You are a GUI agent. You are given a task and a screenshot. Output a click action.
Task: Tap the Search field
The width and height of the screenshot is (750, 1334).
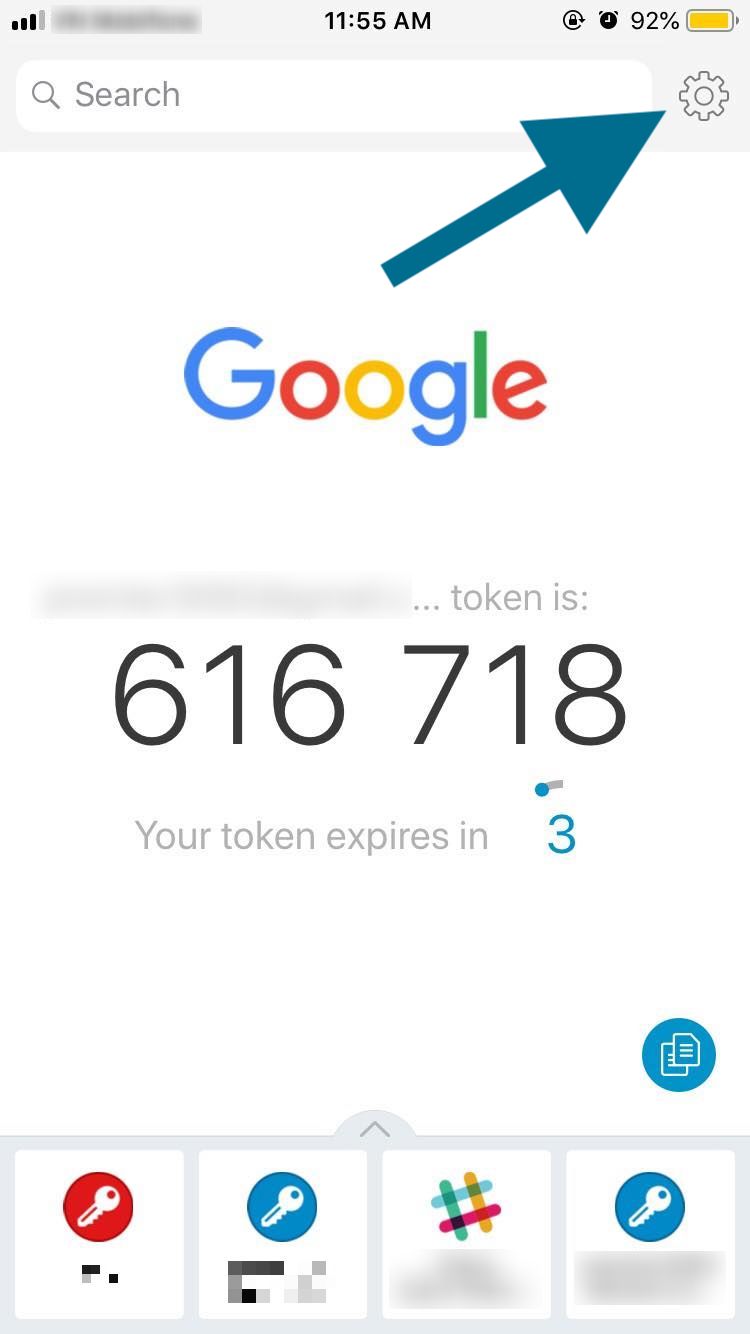pyautogui.click(x=333, y=96)
